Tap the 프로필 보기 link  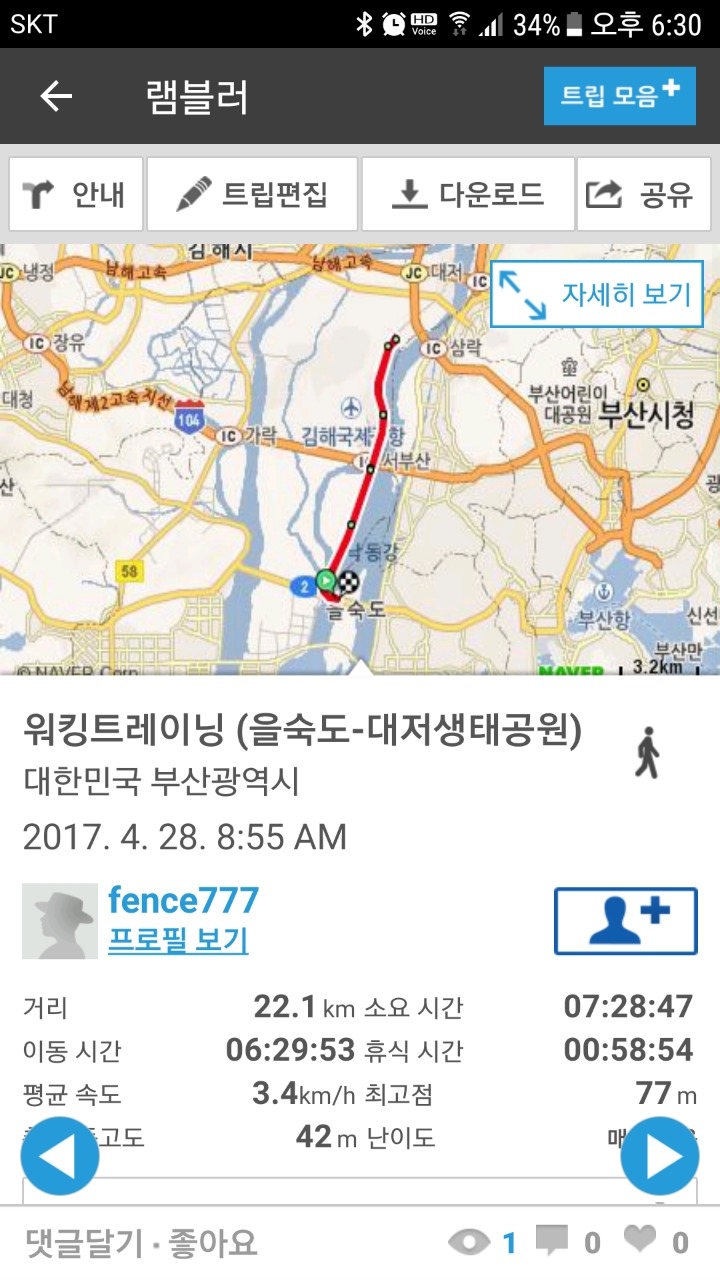click(178, 940)
